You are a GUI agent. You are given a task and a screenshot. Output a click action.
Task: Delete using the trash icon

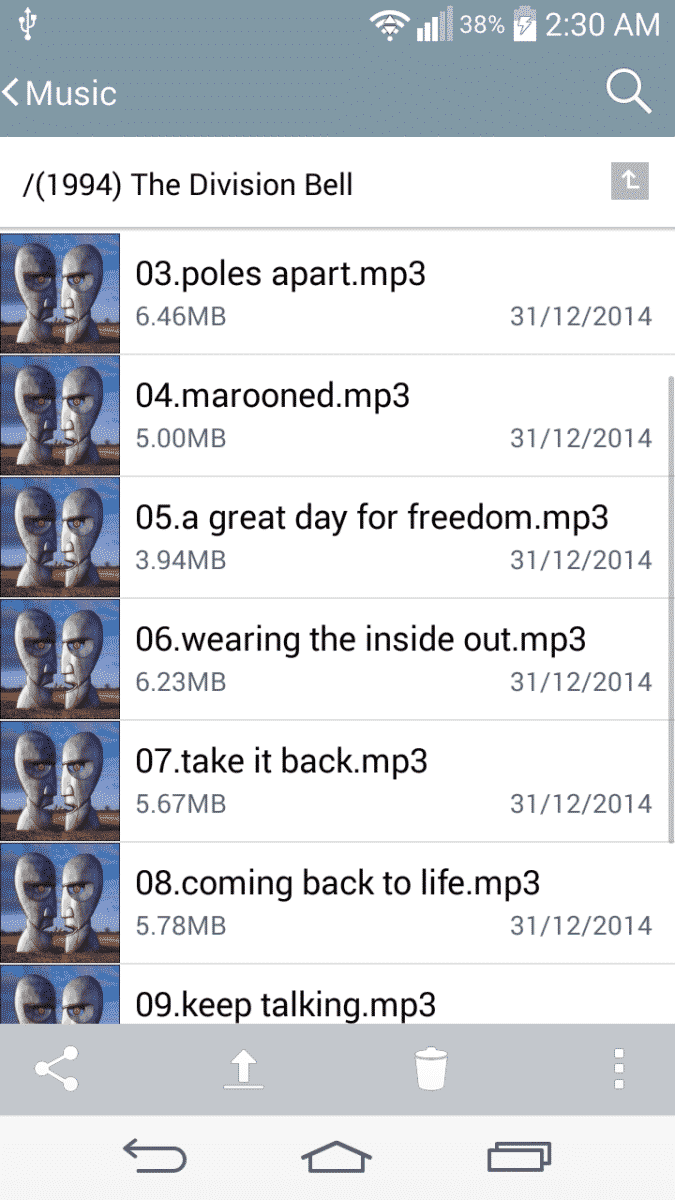point(431,1069)
